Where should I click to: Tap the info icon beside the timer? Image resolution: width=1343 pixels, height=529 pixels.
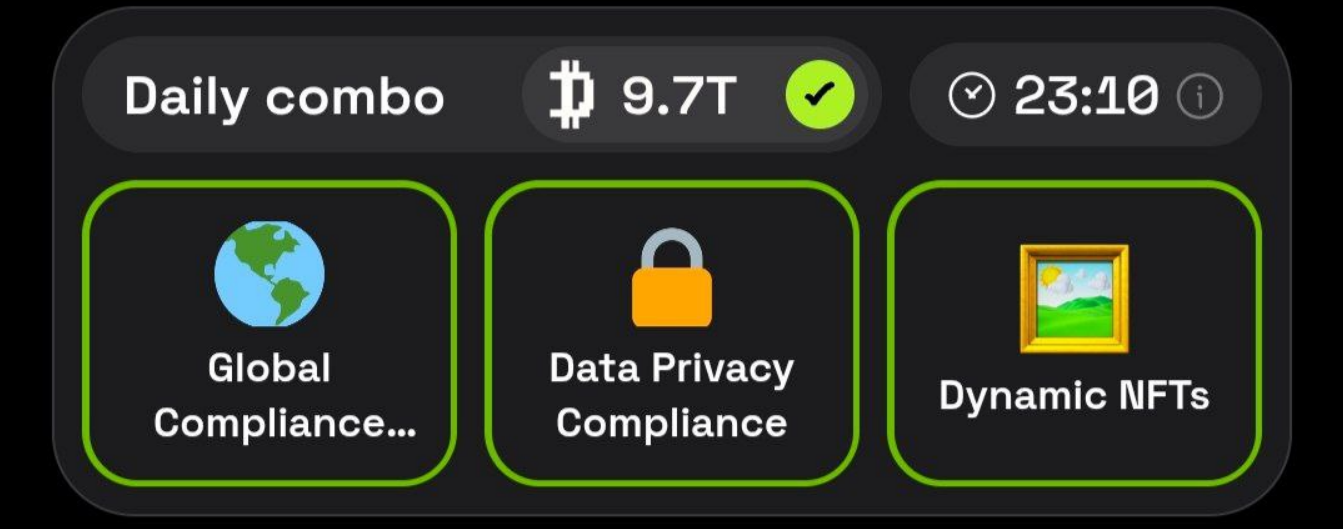(x=1199, y=97)
